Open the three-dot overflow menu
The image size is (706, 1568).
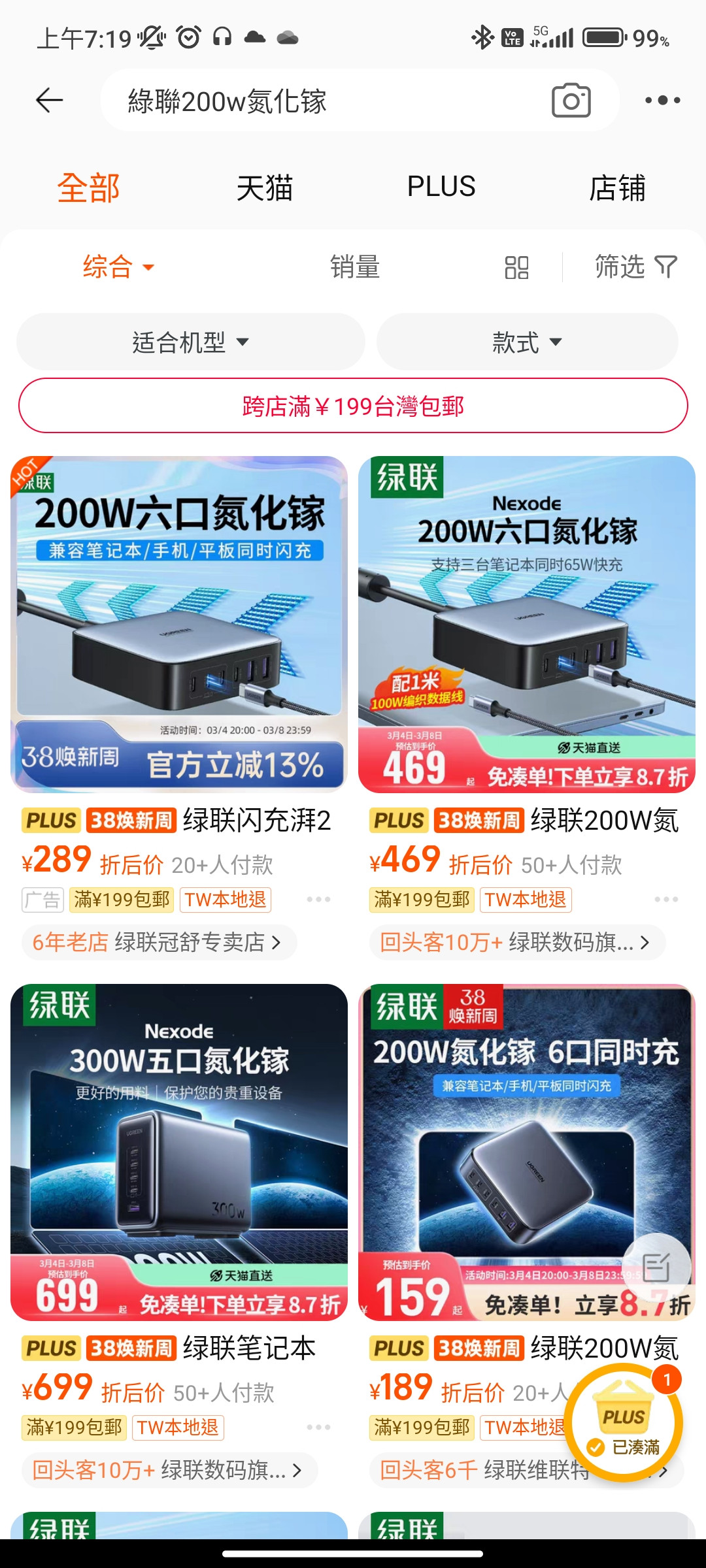coord(662,101)
